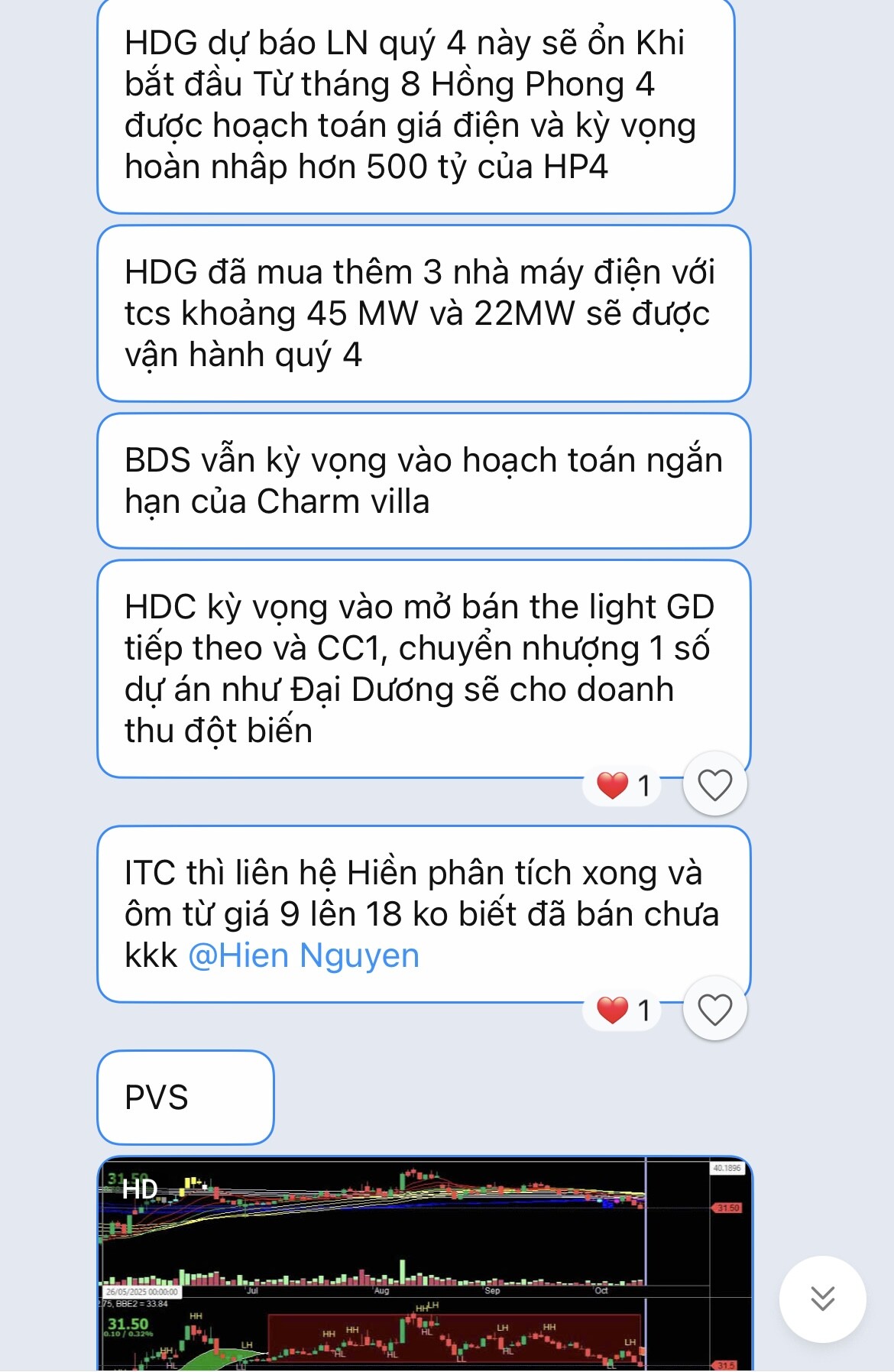
Task: Jump to latest messages with down arrow
Action: tap(822, 1299)
